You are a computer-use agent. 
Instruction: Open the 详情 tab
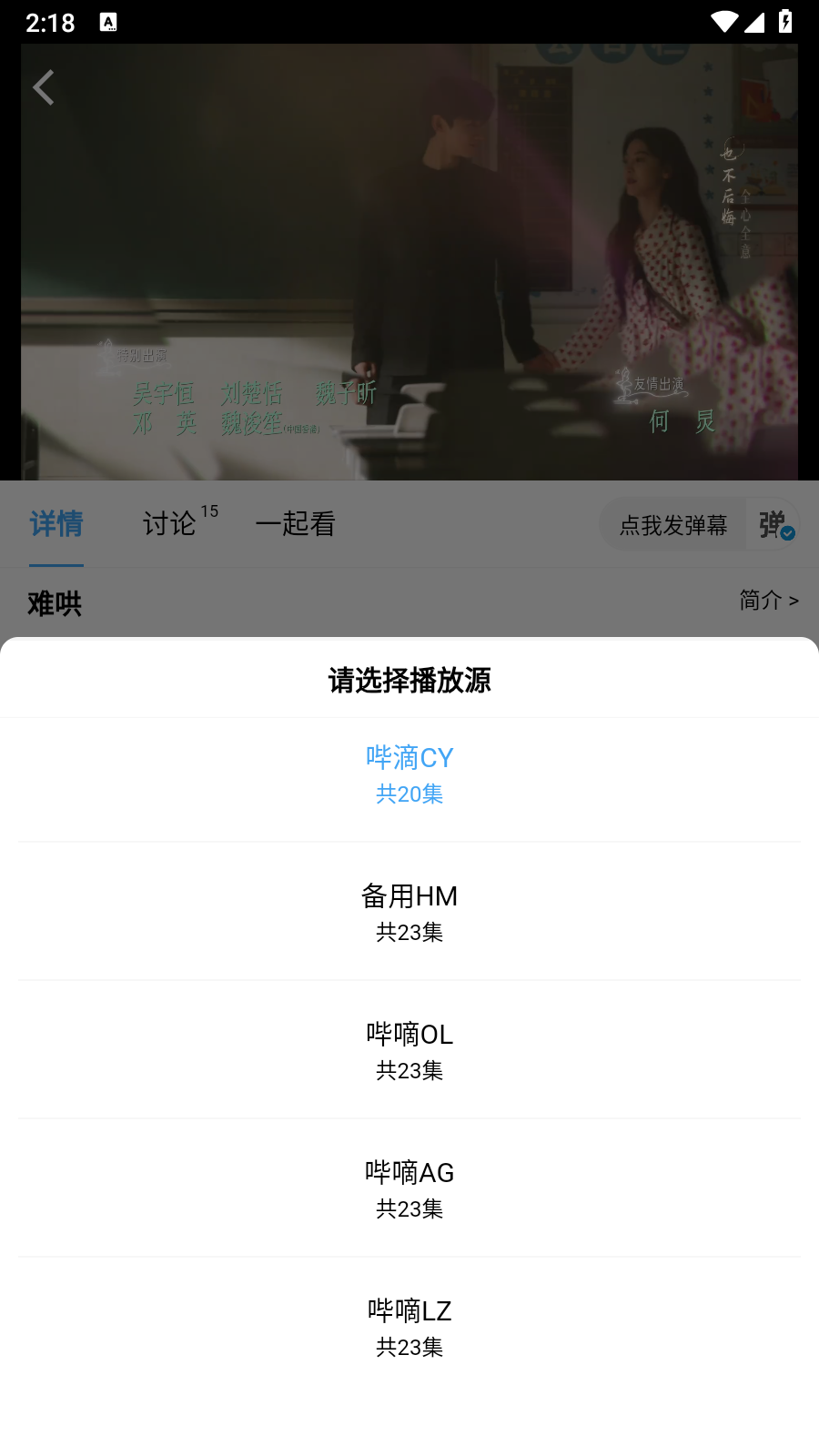(56, 524)
